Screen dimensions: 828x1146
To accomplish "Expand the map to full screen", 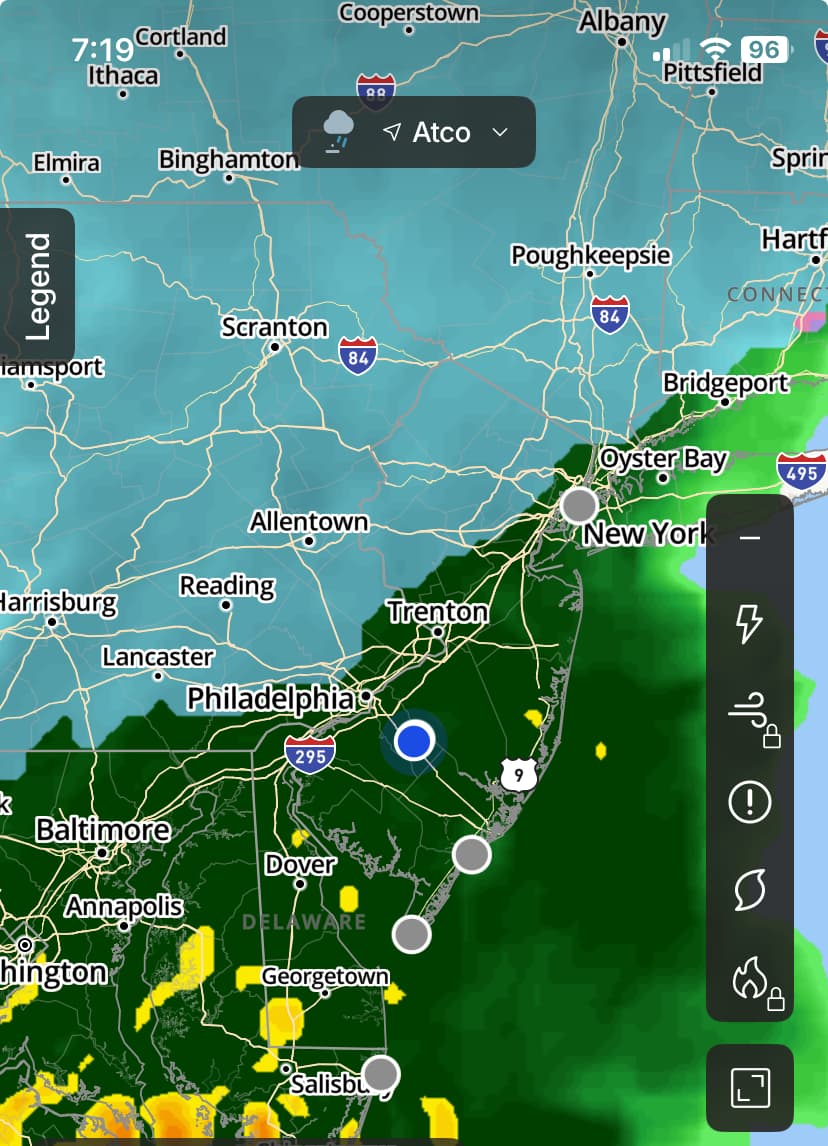I will coord(749,1087).
